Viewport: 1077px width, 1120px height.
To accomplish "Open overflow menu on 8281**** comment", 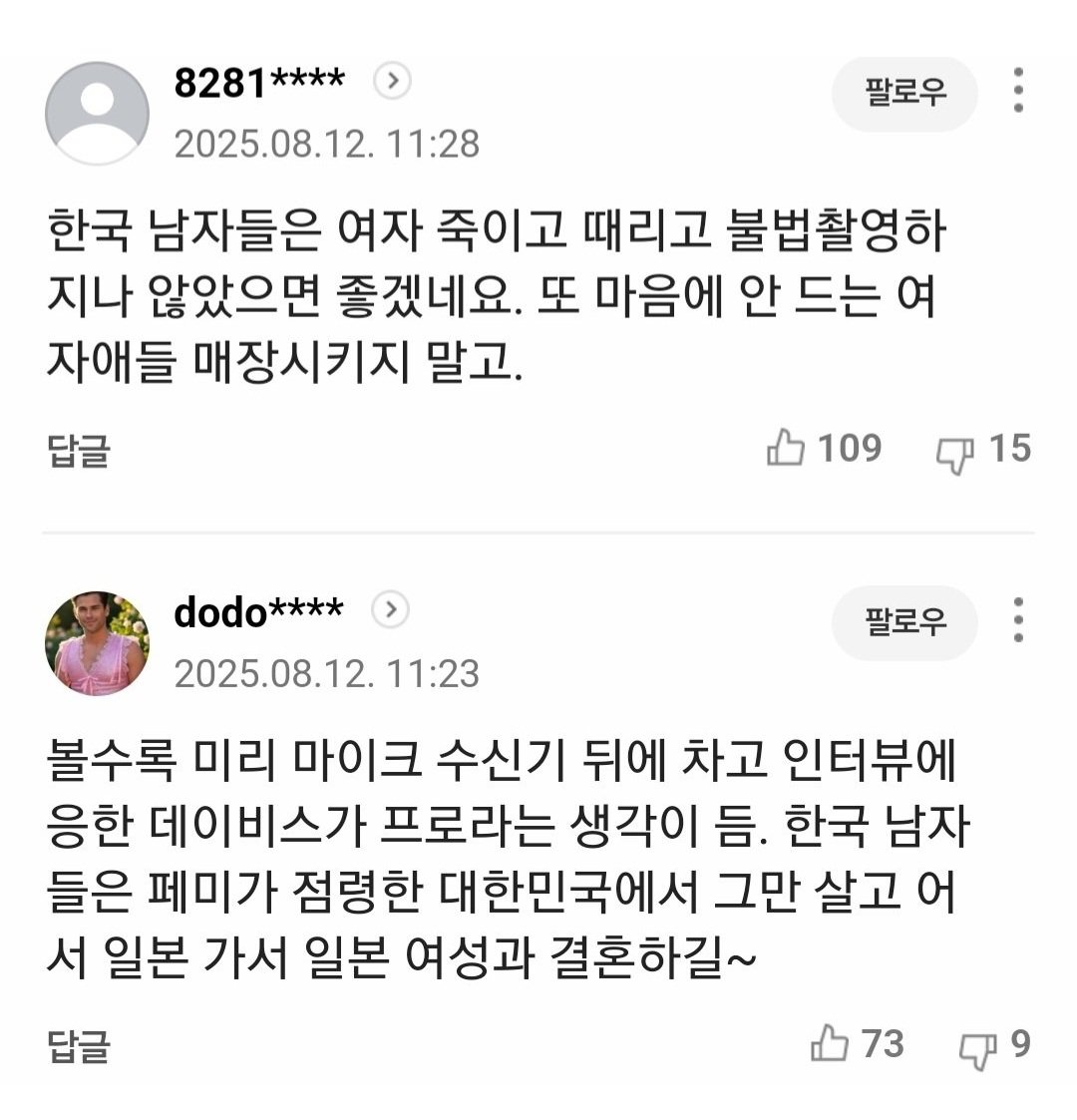I will coord(1018,91).
